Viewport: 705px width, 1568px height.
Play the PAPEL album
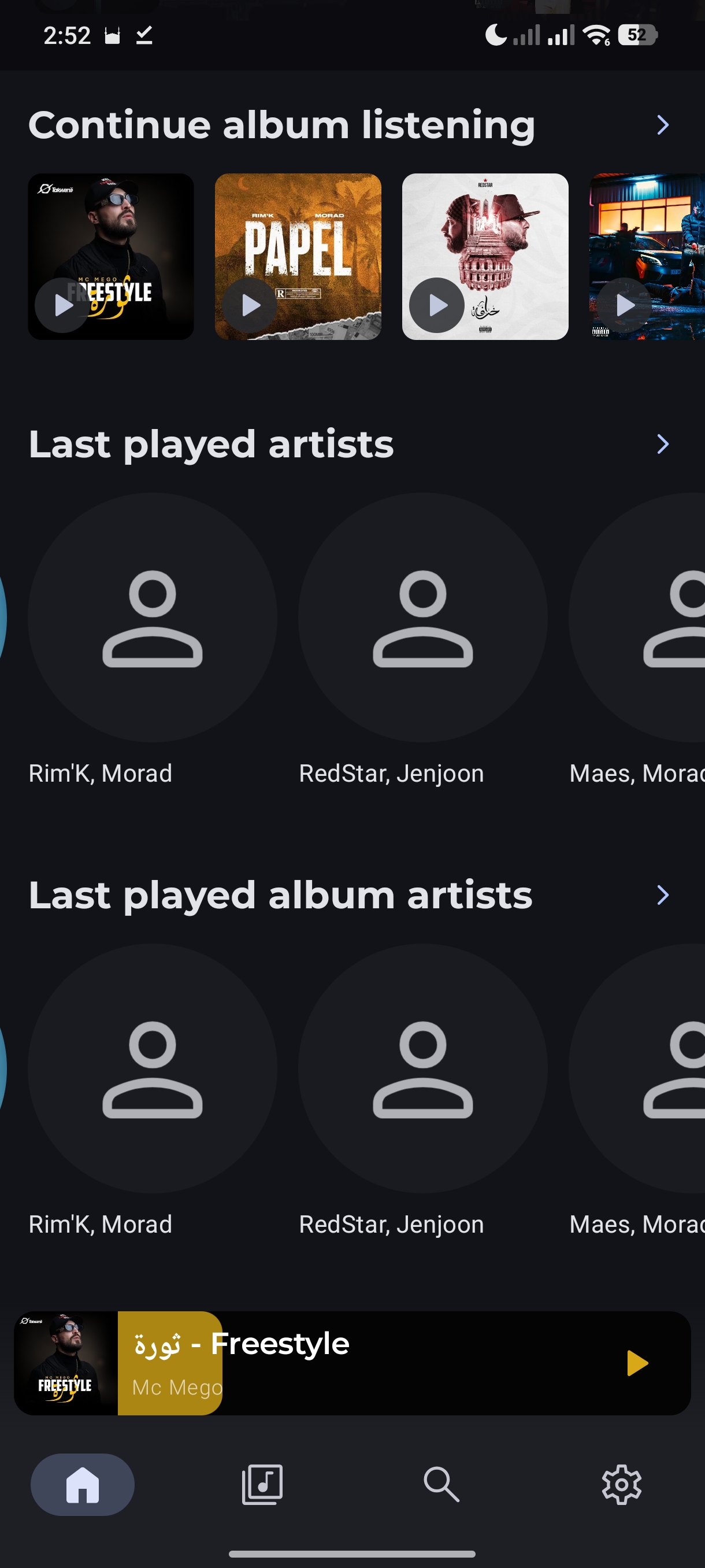[x=250, y=305]
